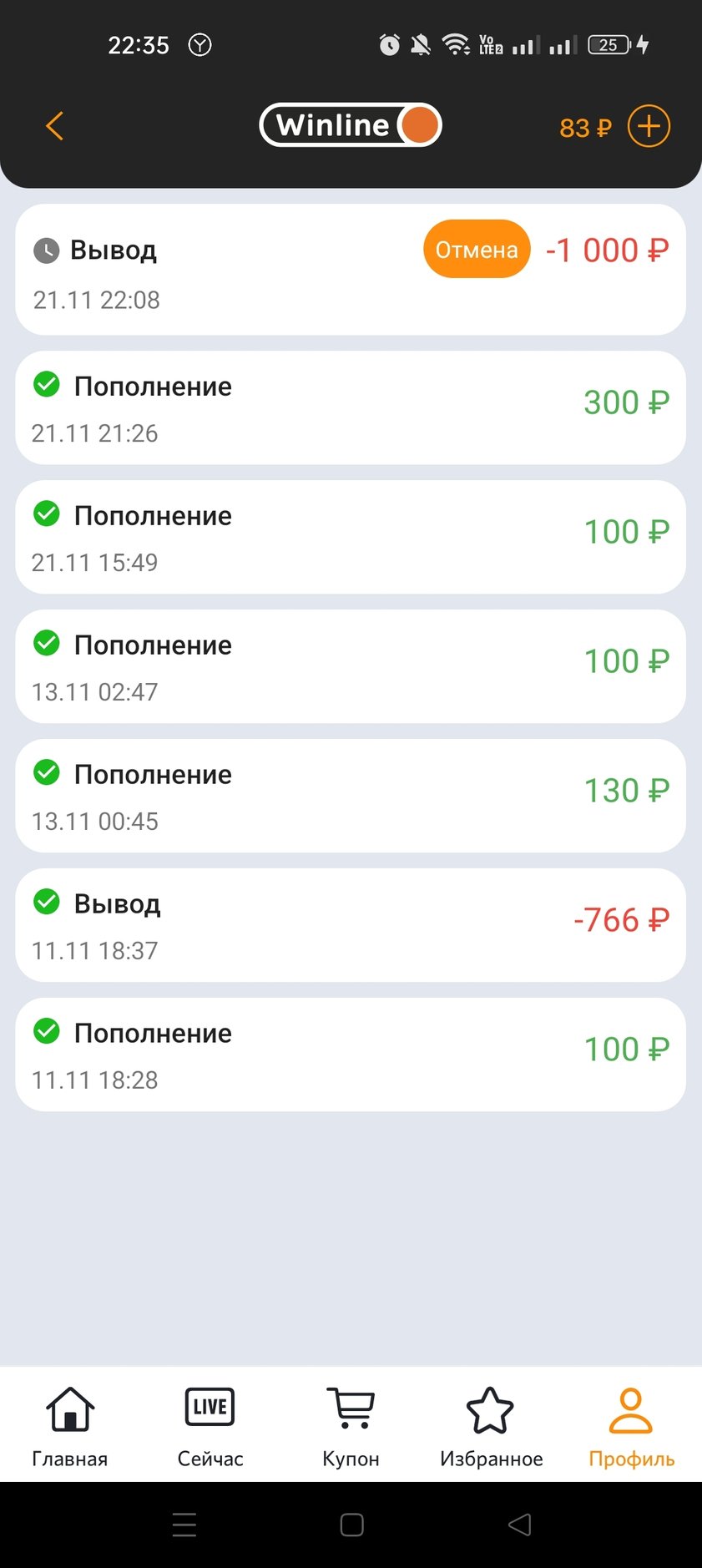
Task: Go back using the orange arrow
Action: (55, 126)
